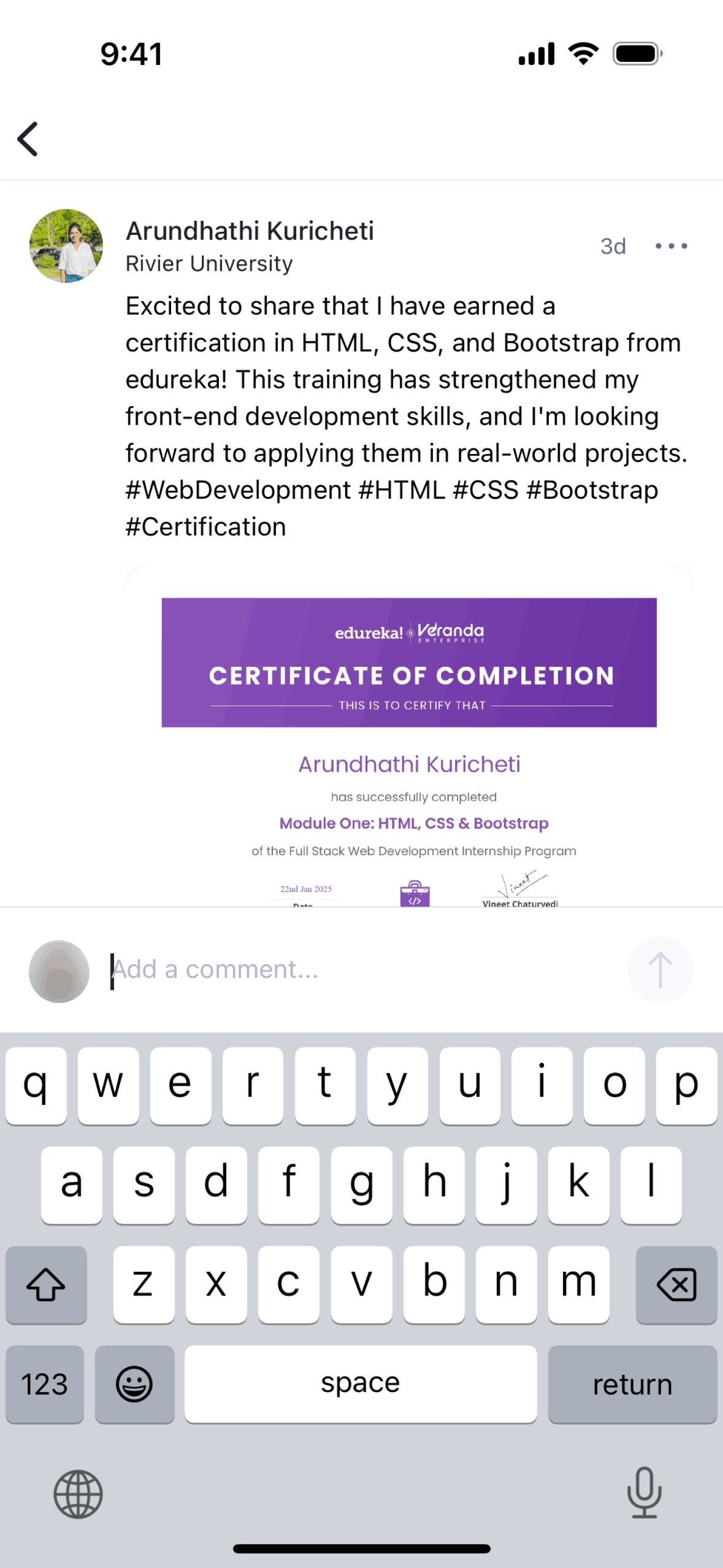Screen dimensions: 723x1568
Task: Start voice dictation with the microphone
Action: (x=644, y=1492)
